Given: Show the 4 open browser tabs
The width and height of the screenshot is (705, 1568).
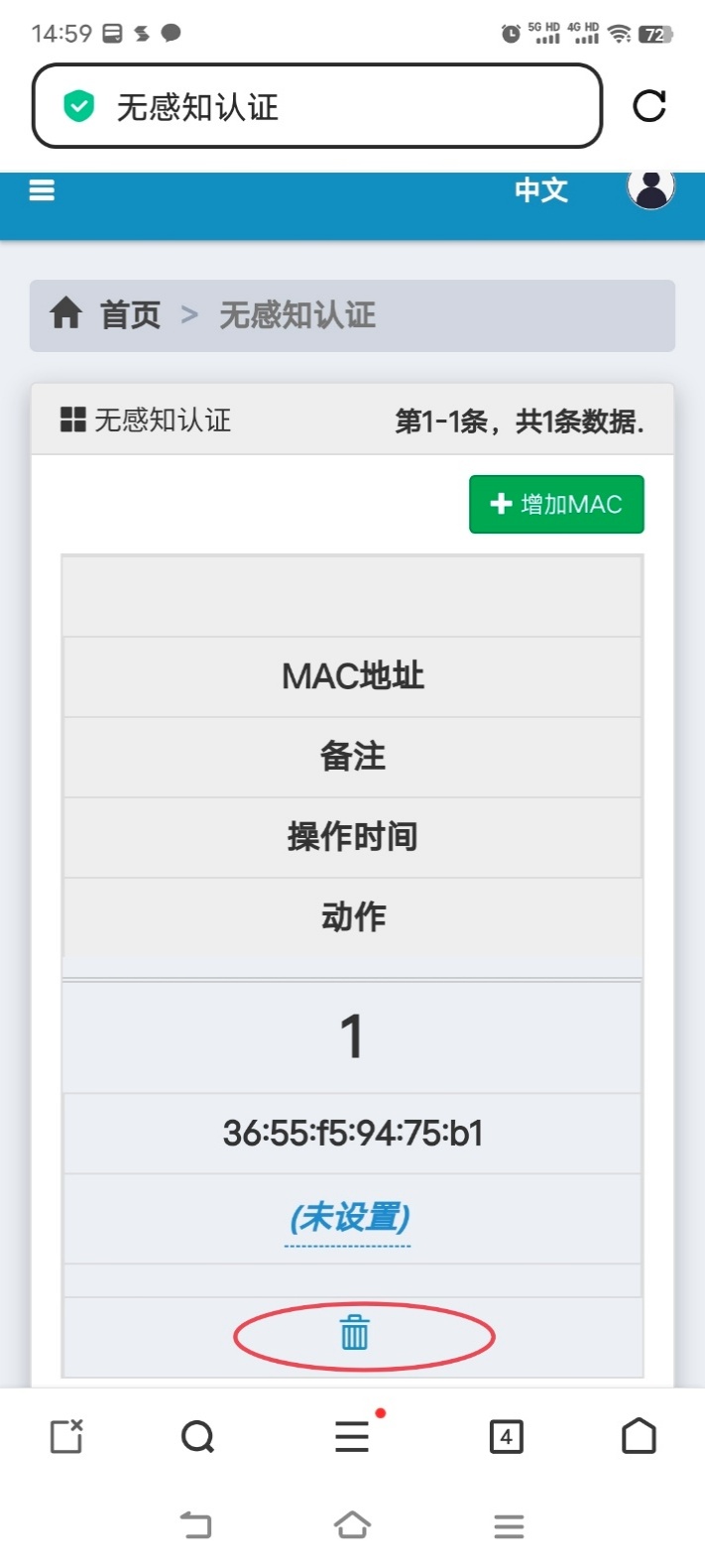Looking at the screenshot, I should (x=506, y=1436).
